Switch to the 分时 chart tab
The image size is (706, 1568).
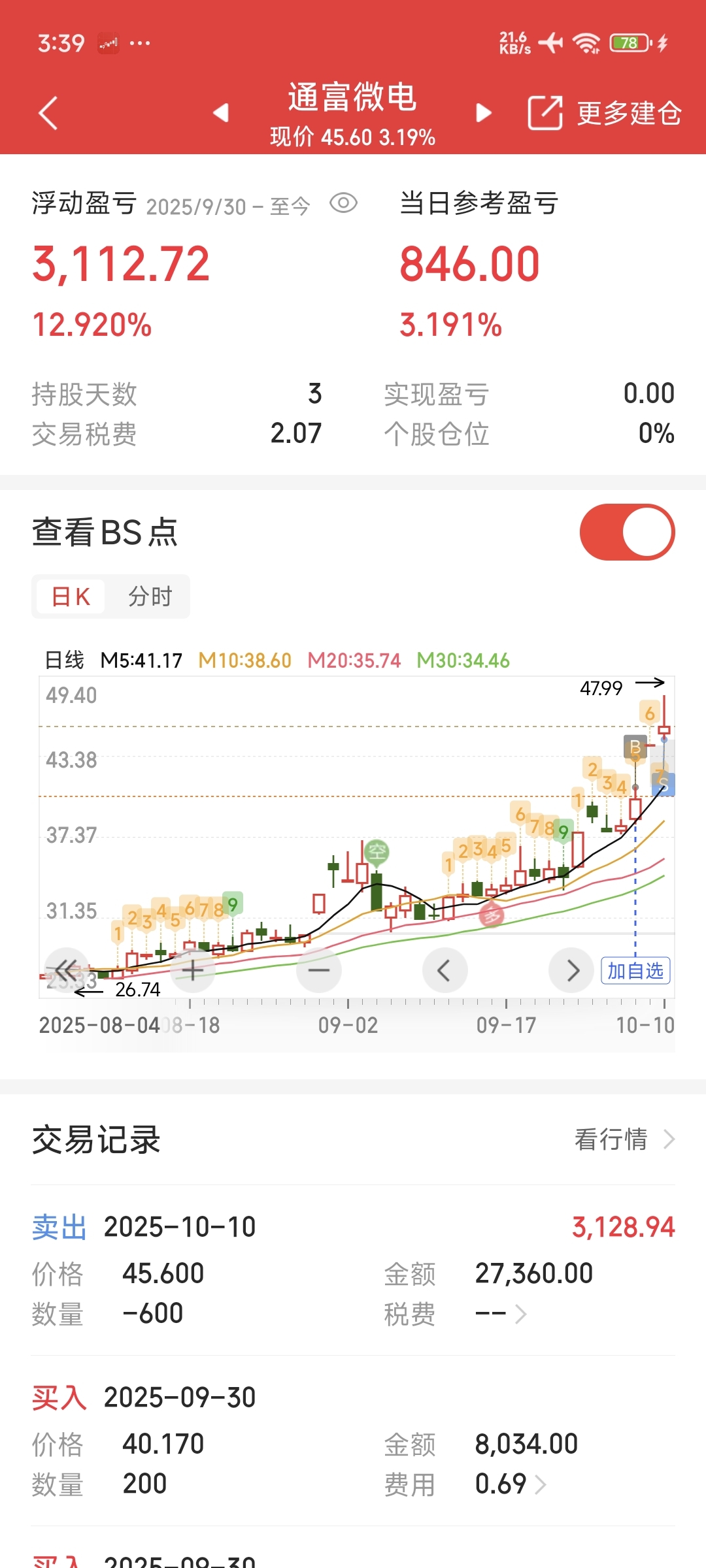coord(150,596)
